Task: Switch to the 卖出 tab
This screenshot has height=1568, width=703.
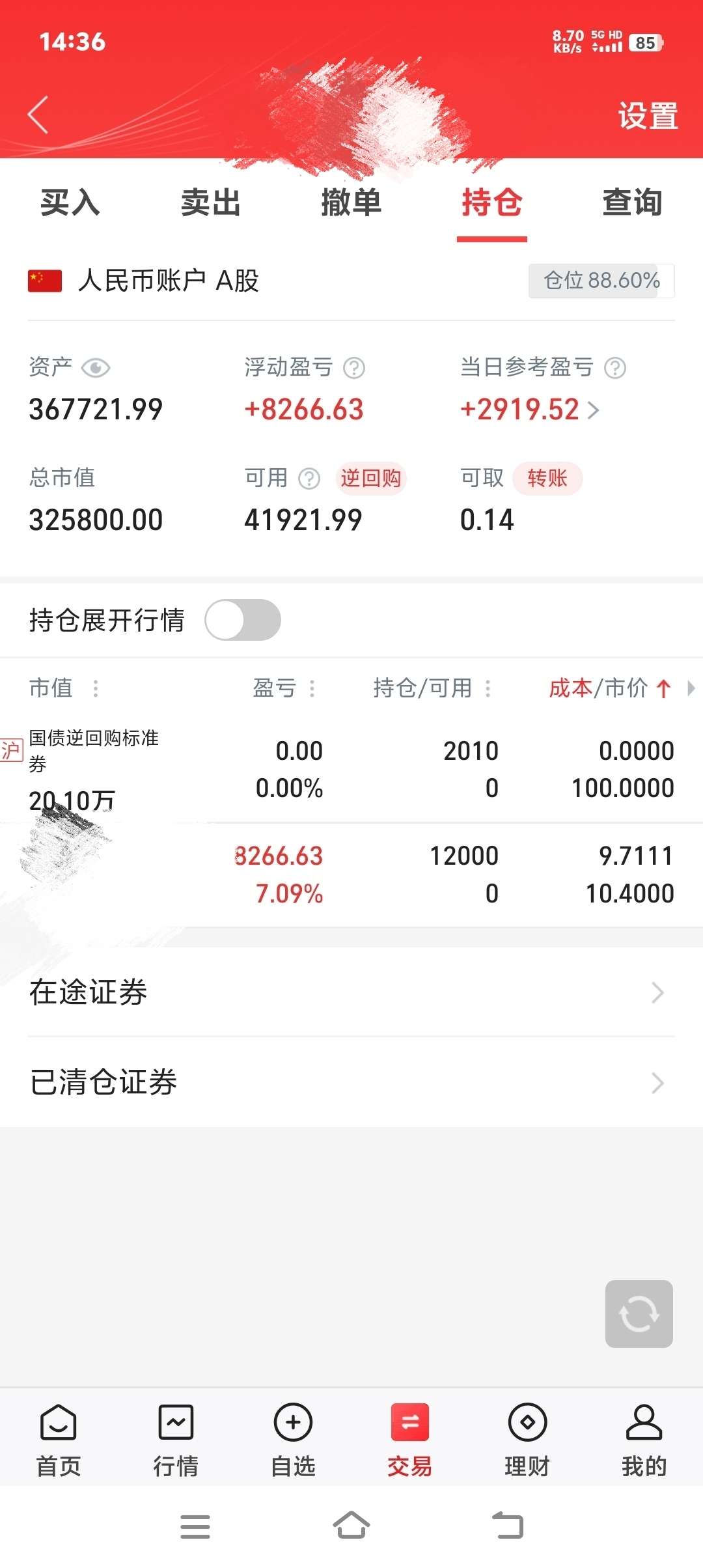Action: point(210,203)
